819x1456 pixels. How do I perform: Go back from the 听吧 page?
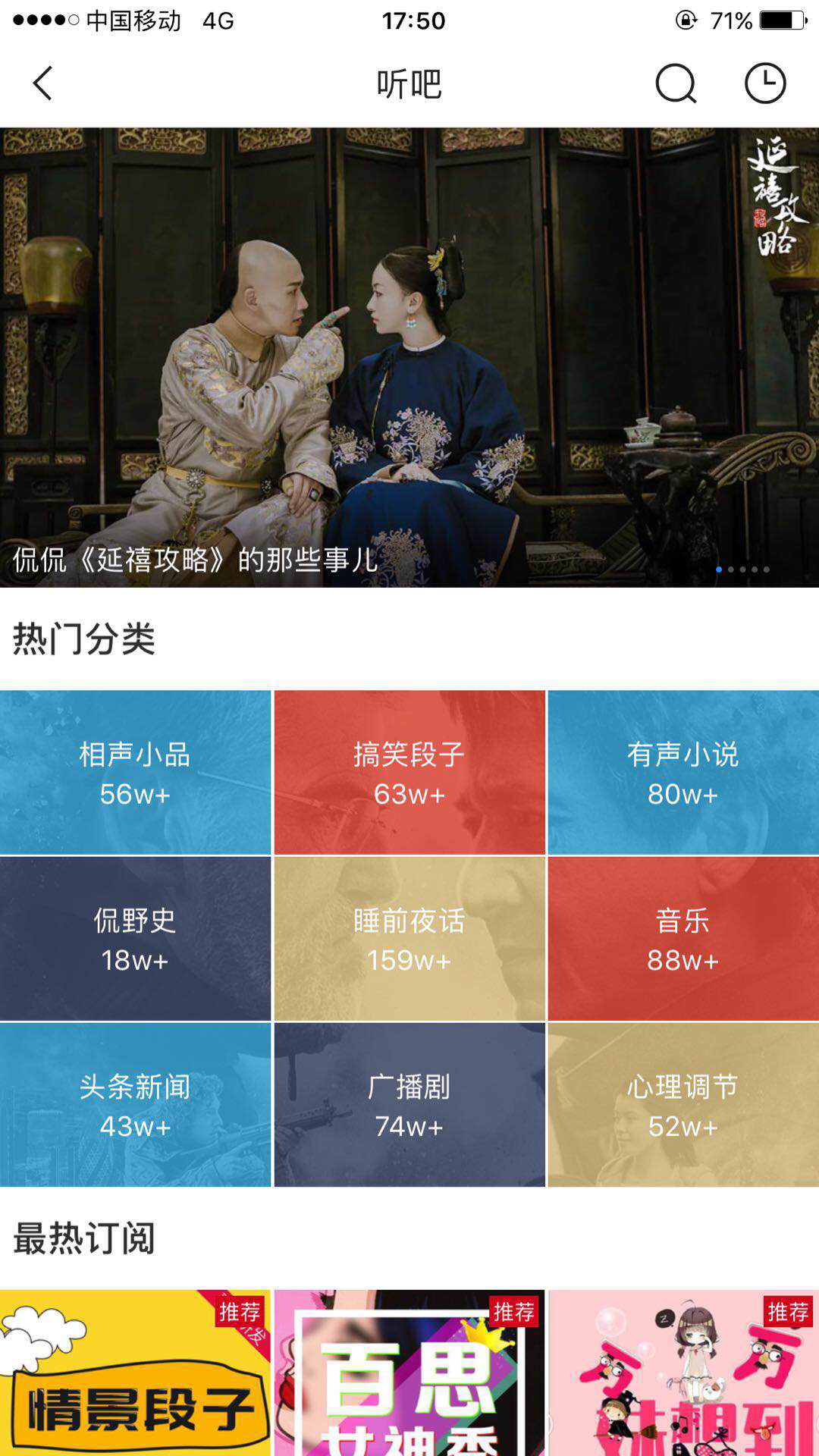point(42,83)
